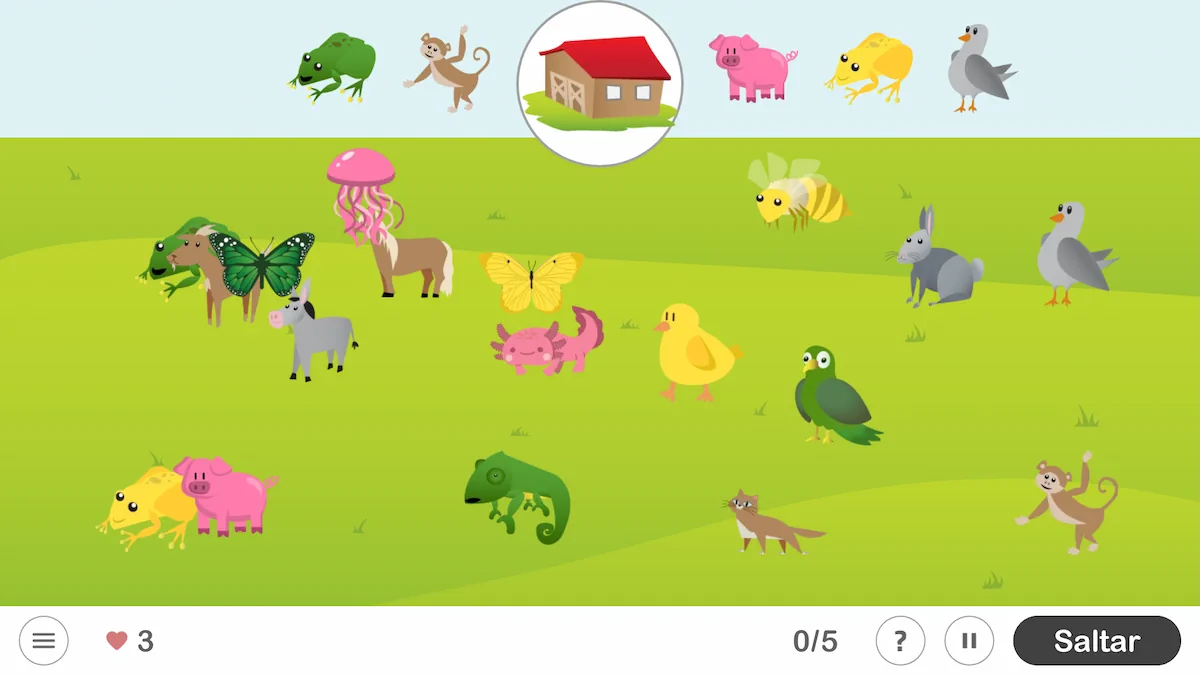Viewport: 1200px width, 675px height.
Task: Select the pink jellyfish in the field
Action: [x=360, y=178]
